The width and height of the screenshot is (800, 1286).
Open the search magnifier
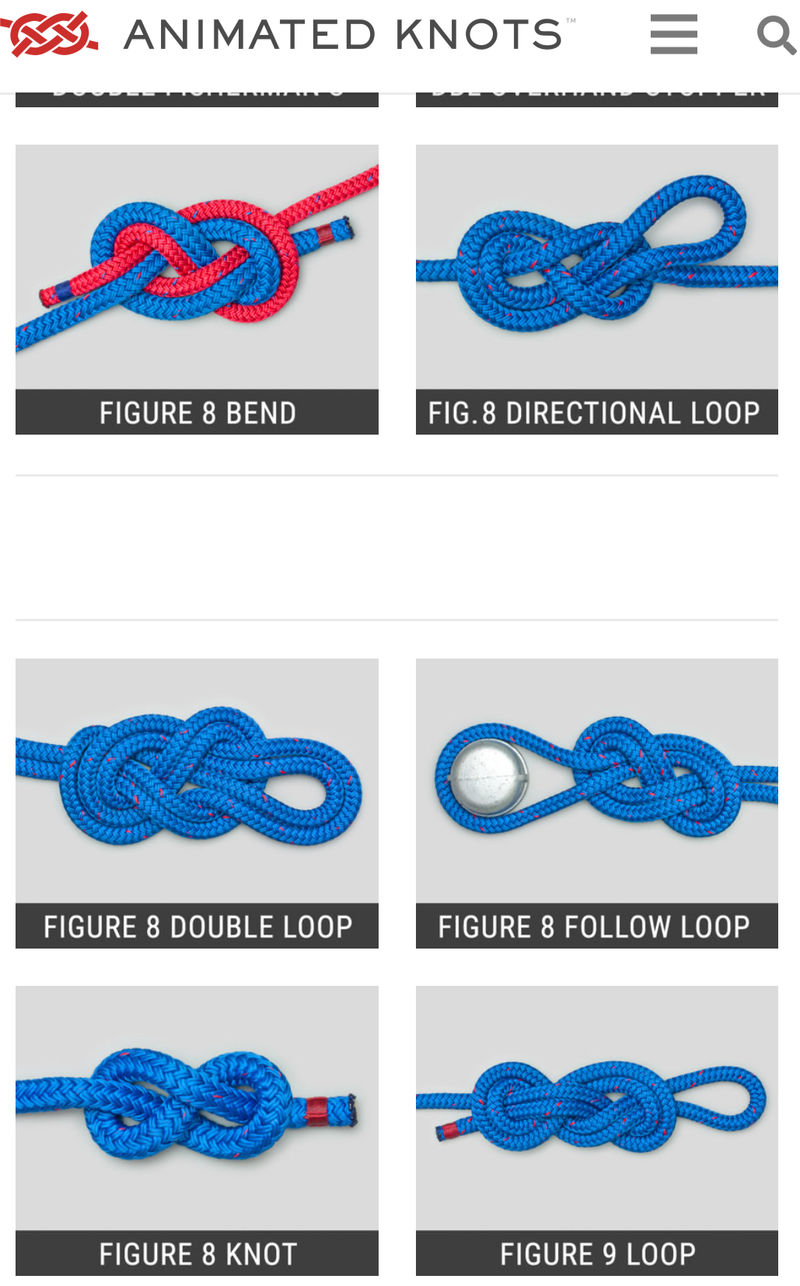pos(775,36)
